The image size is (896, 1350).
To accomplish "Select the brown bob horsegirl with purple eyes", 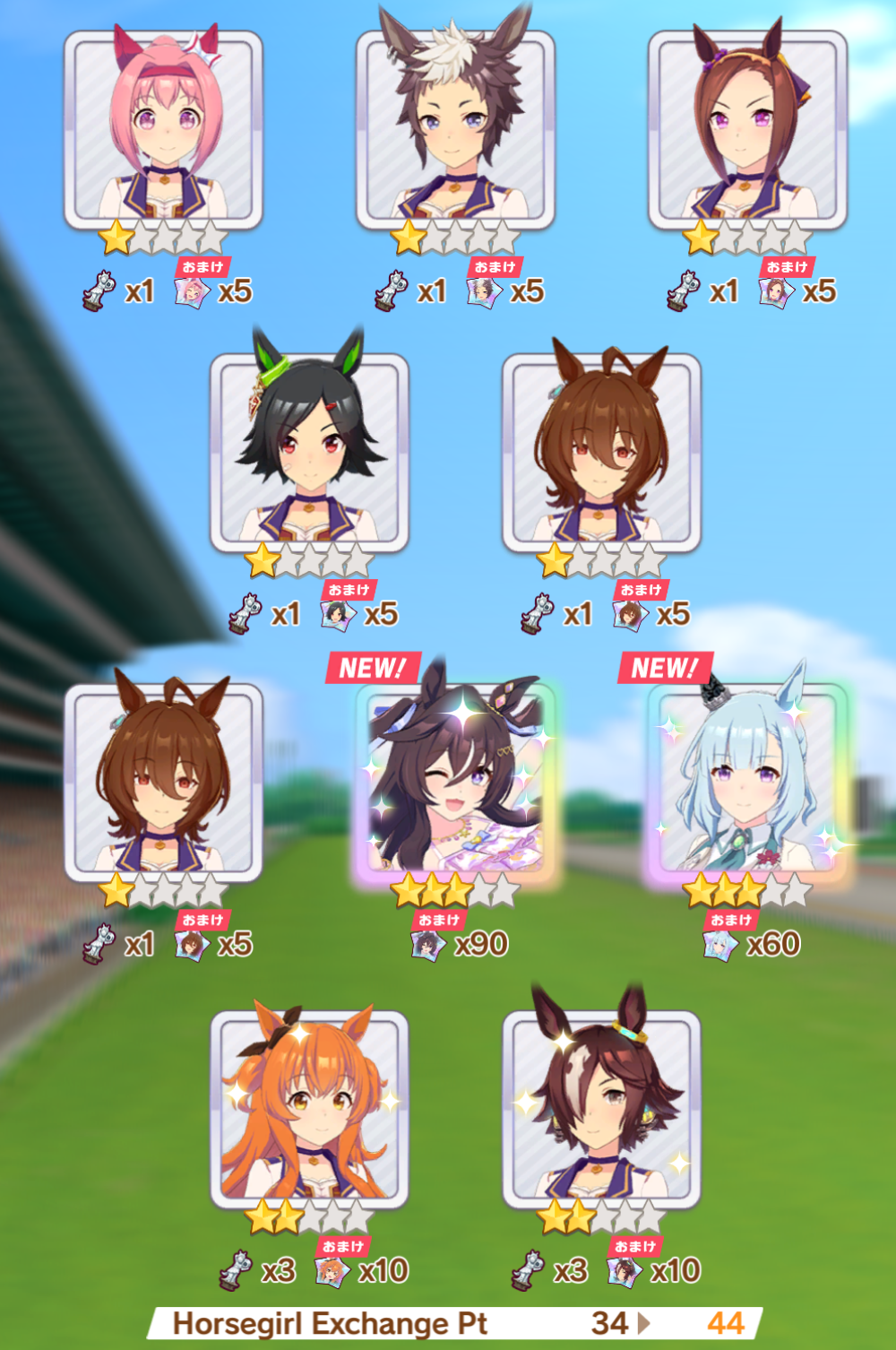I will [747, 131].
